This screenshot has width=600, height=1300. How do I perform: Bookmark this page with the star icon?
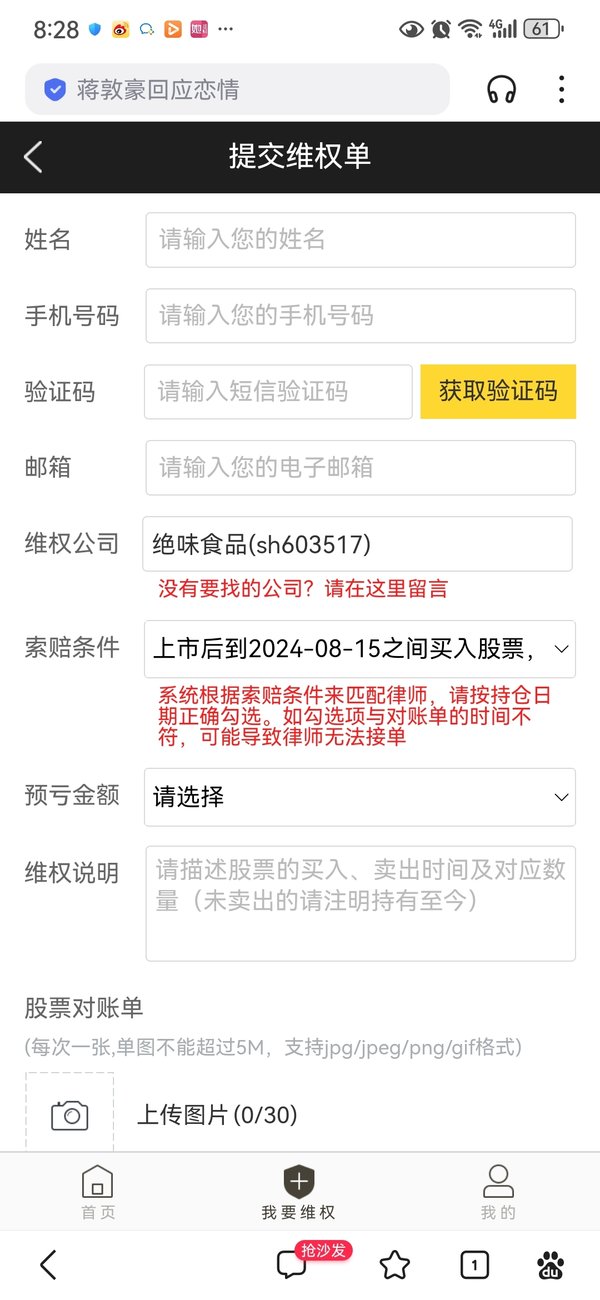(395, 1265)
